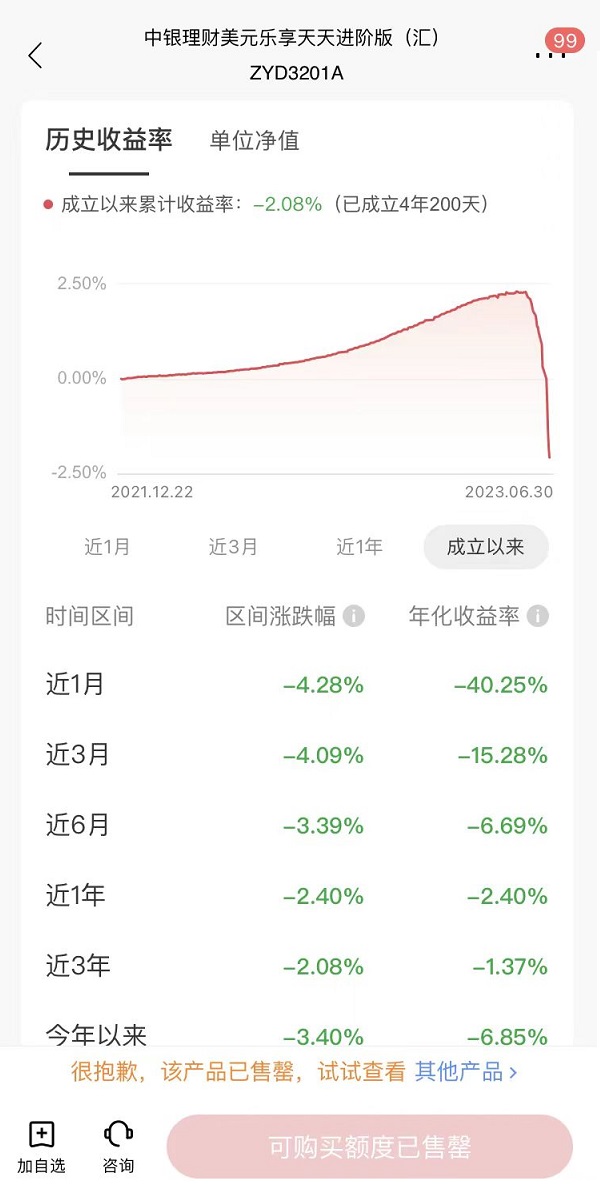Switch to the 单位净值 tab
Image resolution: width=600 pixels, height=1187 pixels.
254,141
